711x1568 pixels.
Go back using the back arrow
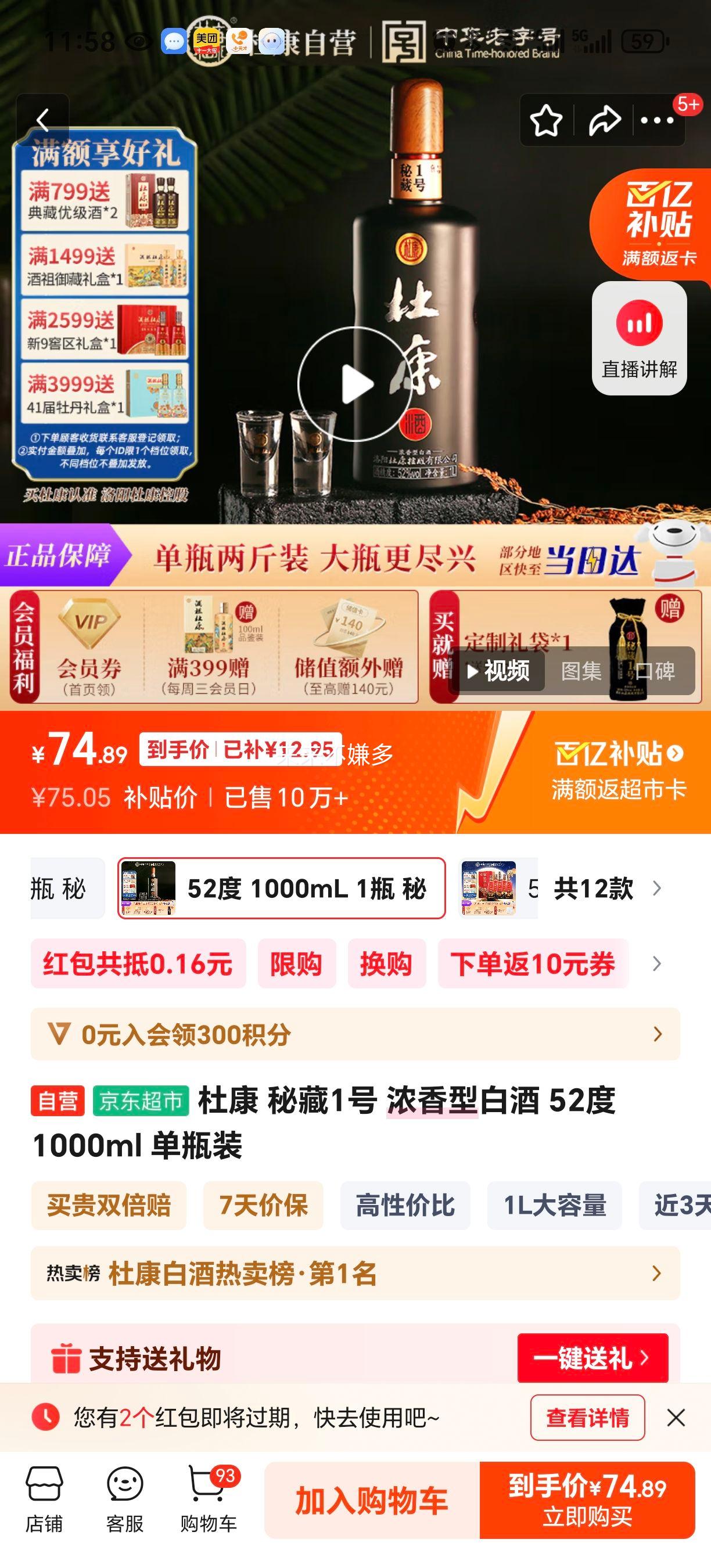click(42, 121)
